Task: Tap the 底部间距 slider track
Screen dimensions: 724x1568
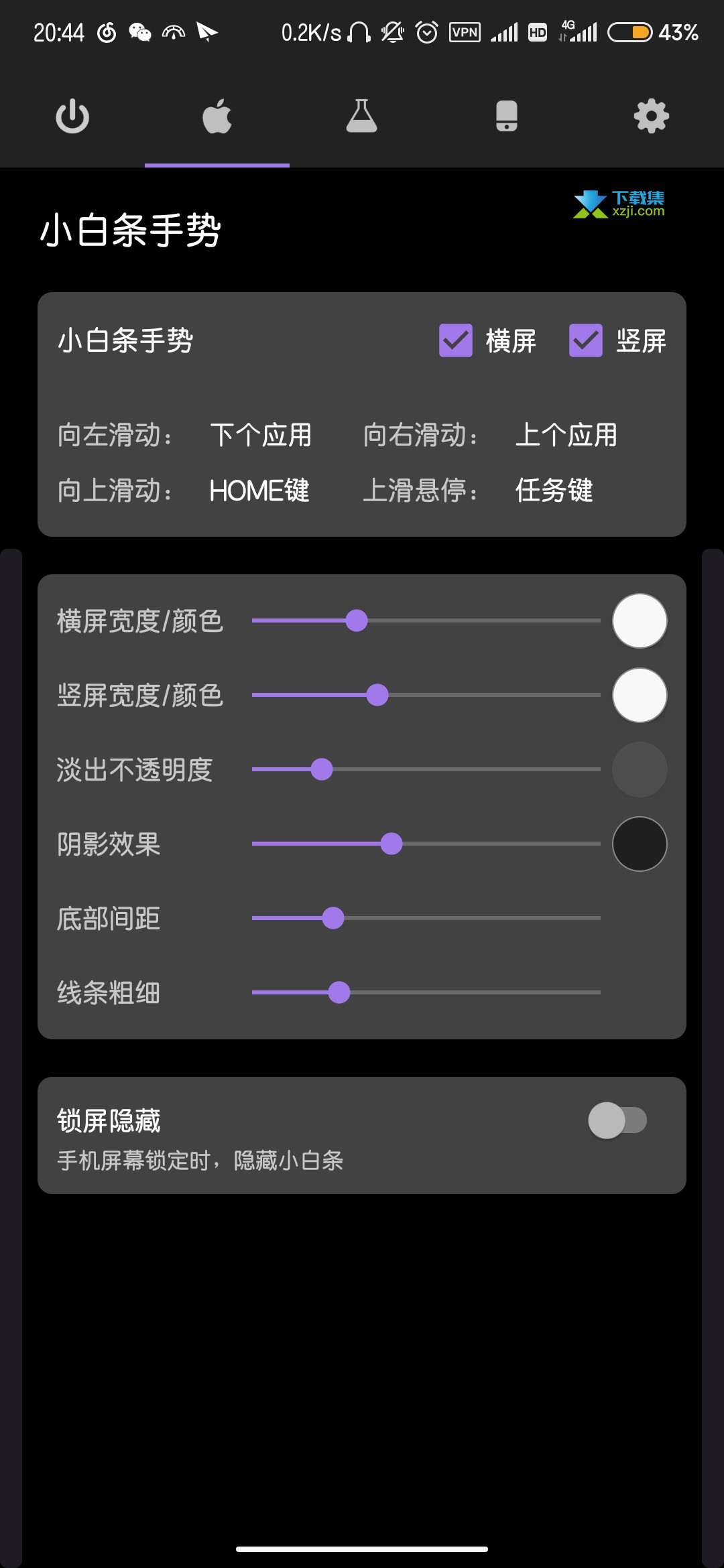Action: pos(426,919)
